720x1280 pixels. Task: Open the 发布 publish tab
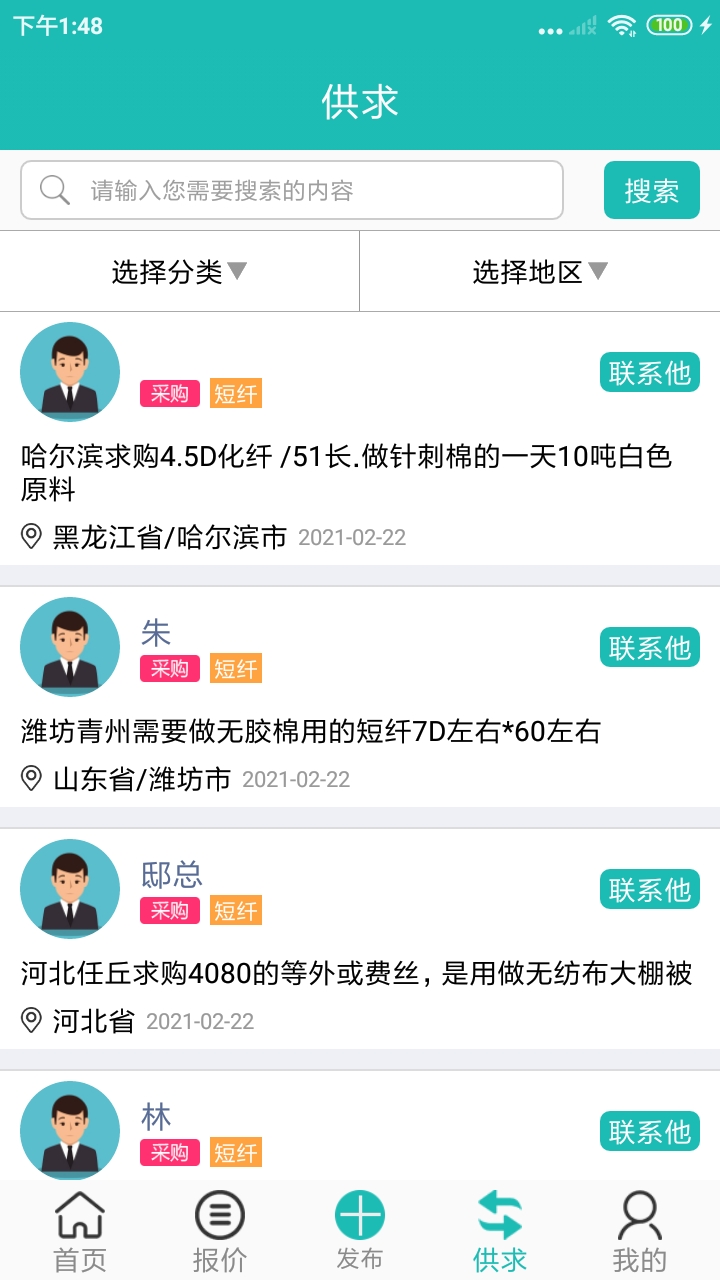click(x=360, y=1231)
